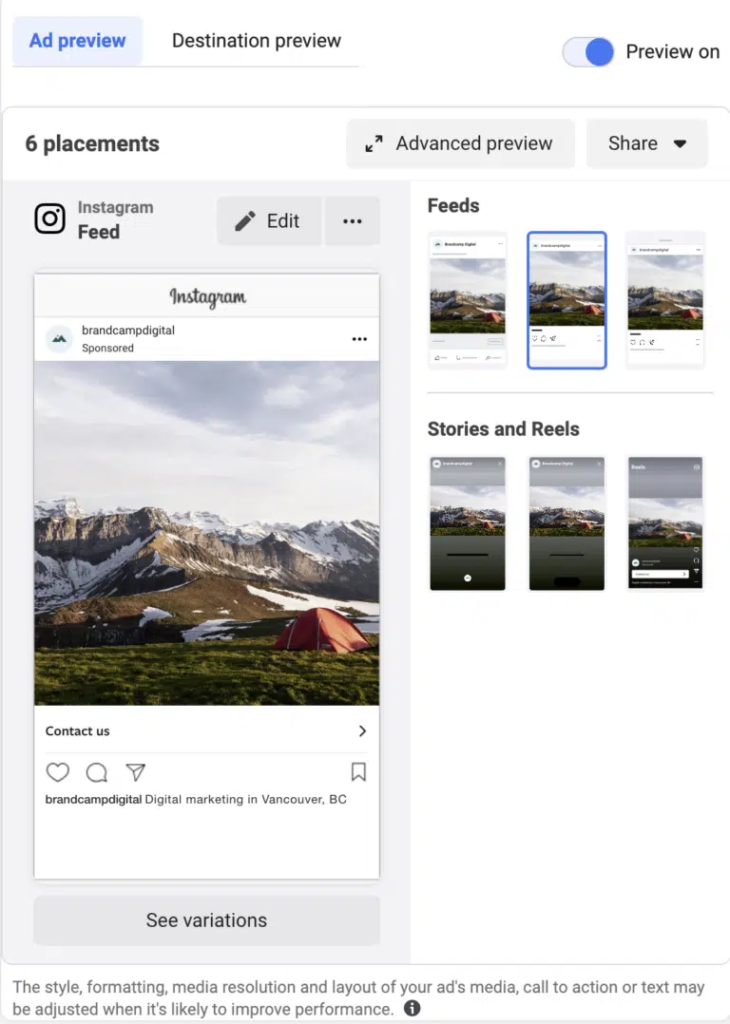Choose the Reels placement thumbnail
The image size is (730, 1024).
point(665,523)
